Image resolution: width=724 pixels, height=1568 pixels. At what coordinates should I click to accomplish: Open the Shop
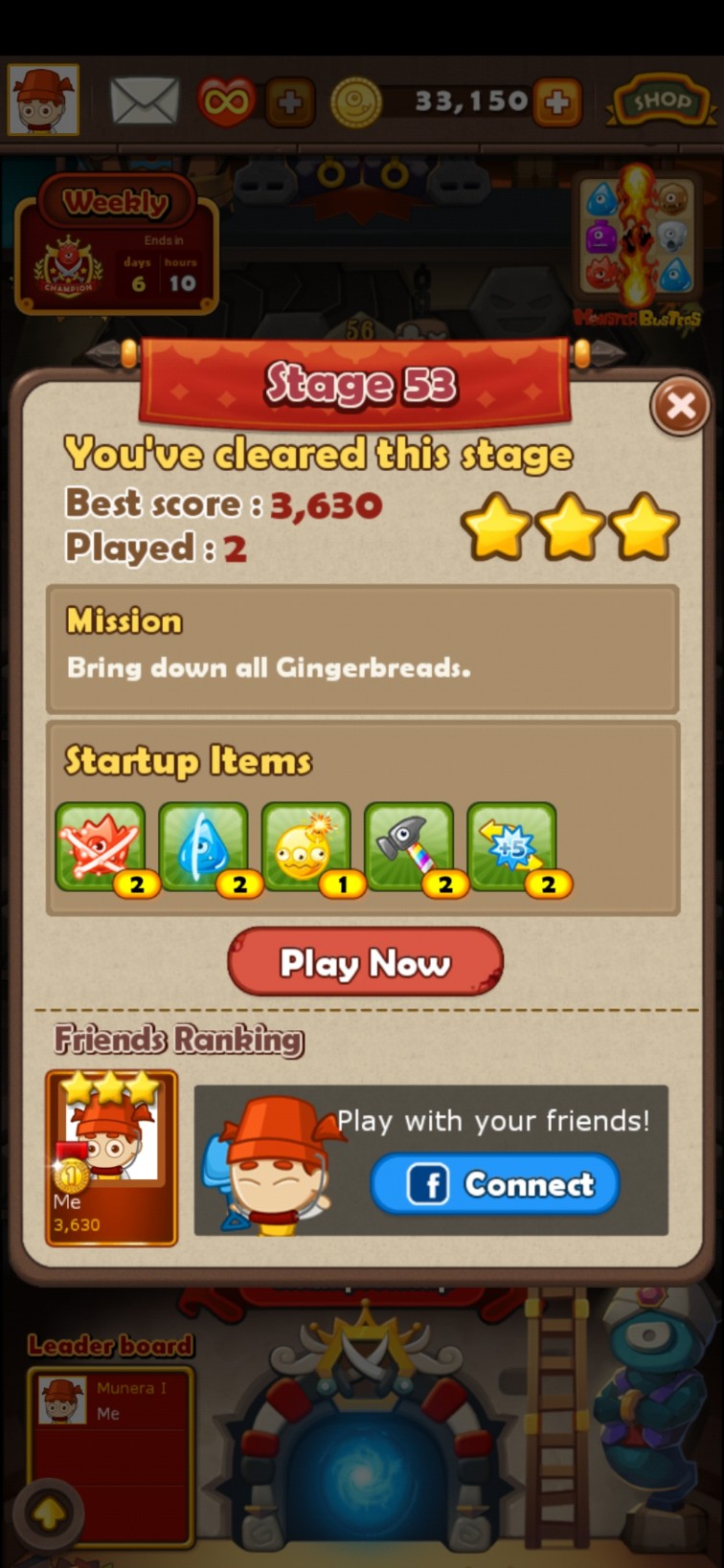click(659, 101)
